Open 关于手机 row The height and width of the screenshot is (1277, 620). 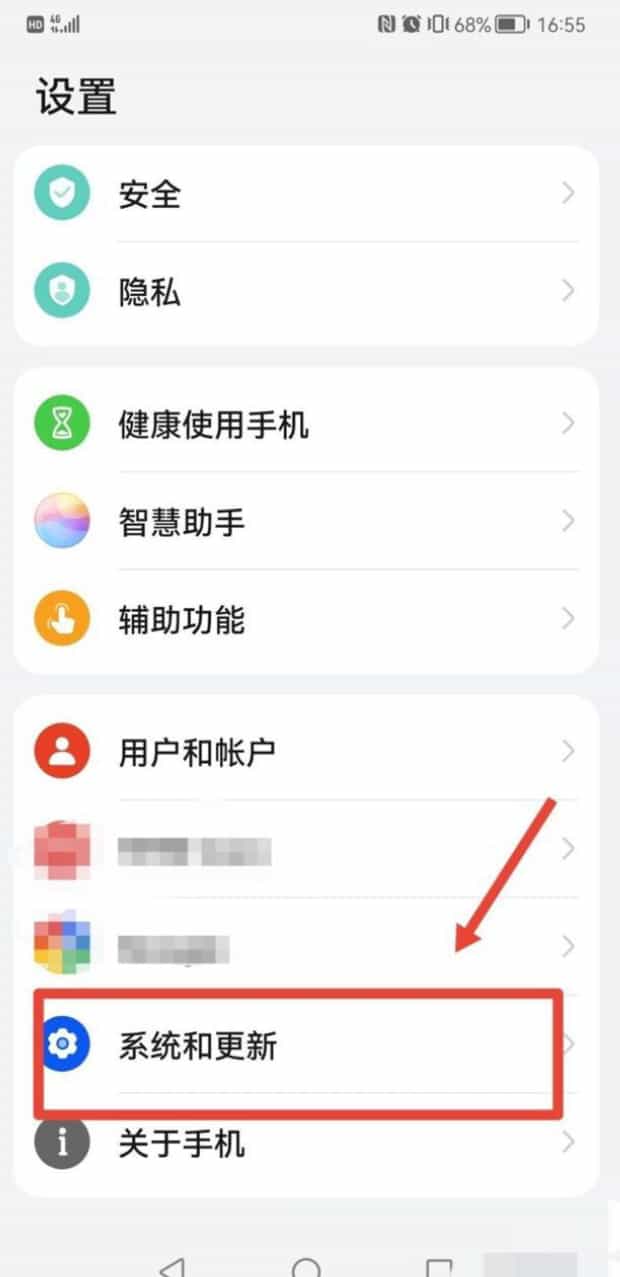coord(300,1142)
